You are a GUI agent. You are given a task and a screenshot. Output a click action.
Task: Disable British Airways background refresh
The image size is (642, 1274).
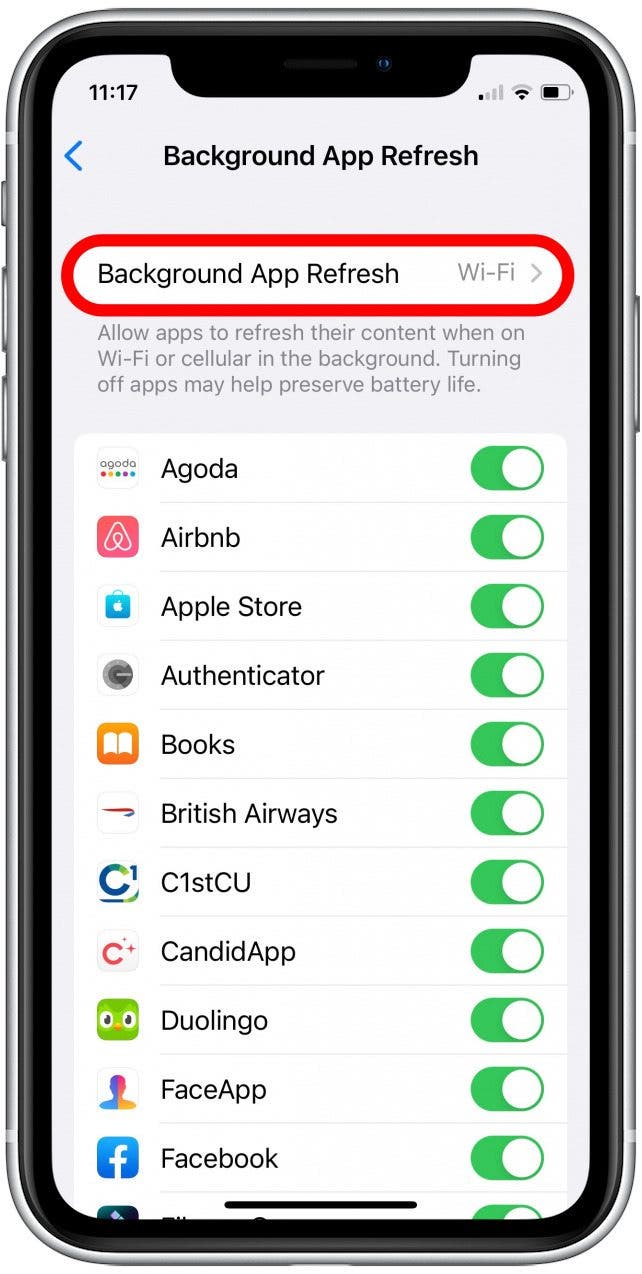click(x=507, y=814)
